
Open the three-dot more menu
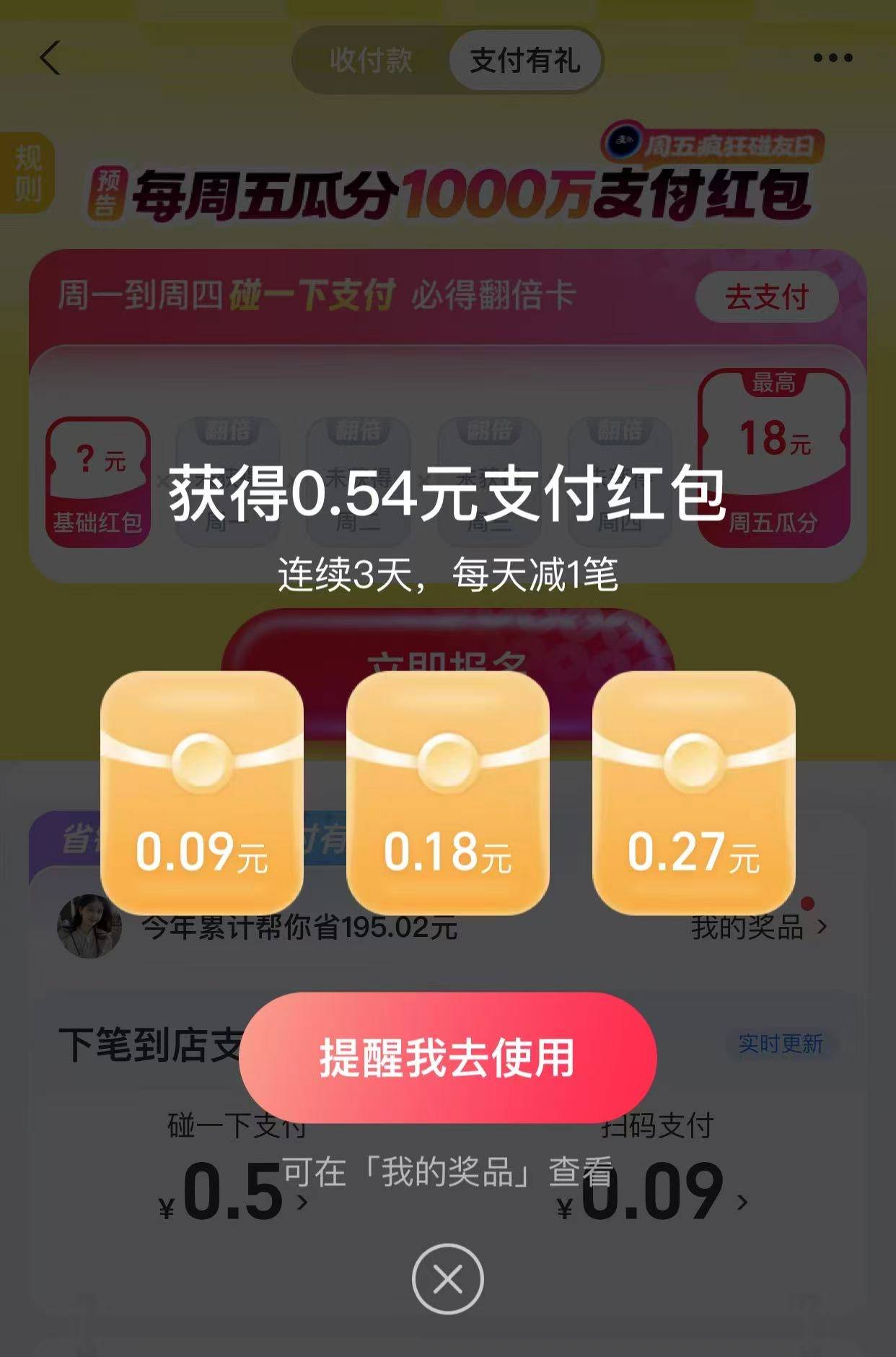click(x=833, y=58)
